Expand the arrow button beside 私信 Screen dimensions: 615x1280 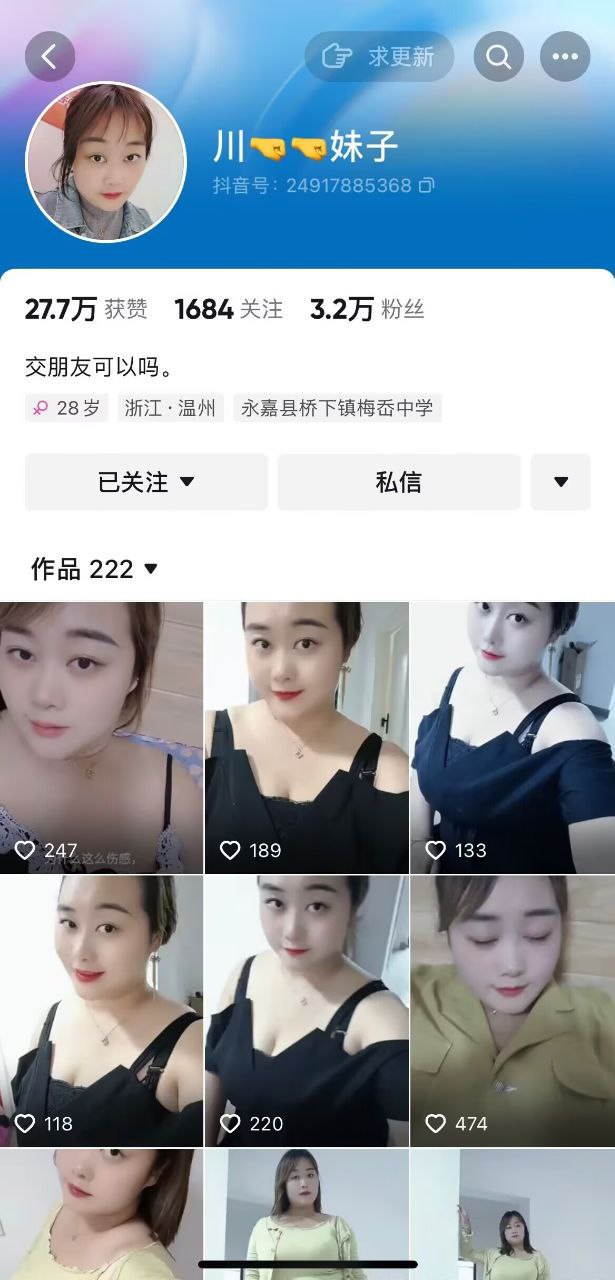pos(561,482)
